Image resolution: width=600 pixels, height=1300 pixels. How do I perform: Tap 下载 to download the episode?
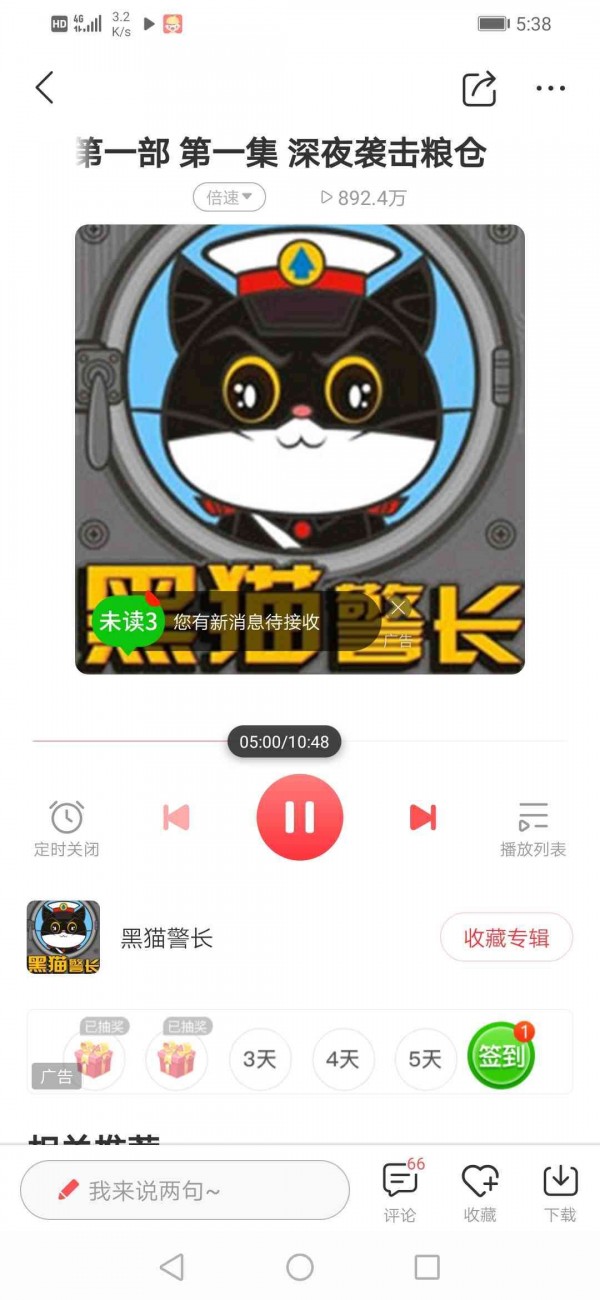click(x=560, y=1190)
